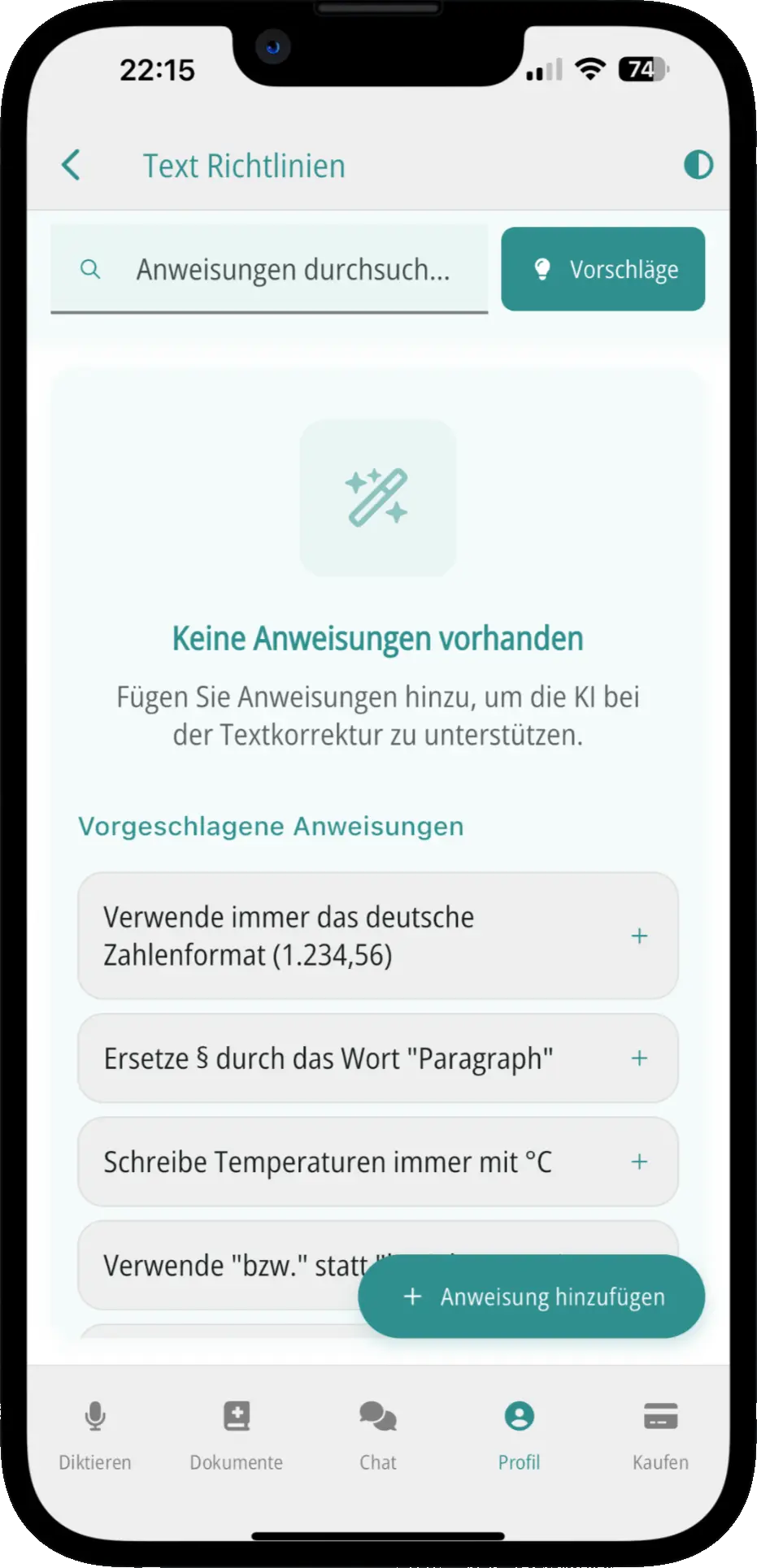Tap the magic wand illustration icon
The image size is (757, 1568).
(x=377, y=498)
